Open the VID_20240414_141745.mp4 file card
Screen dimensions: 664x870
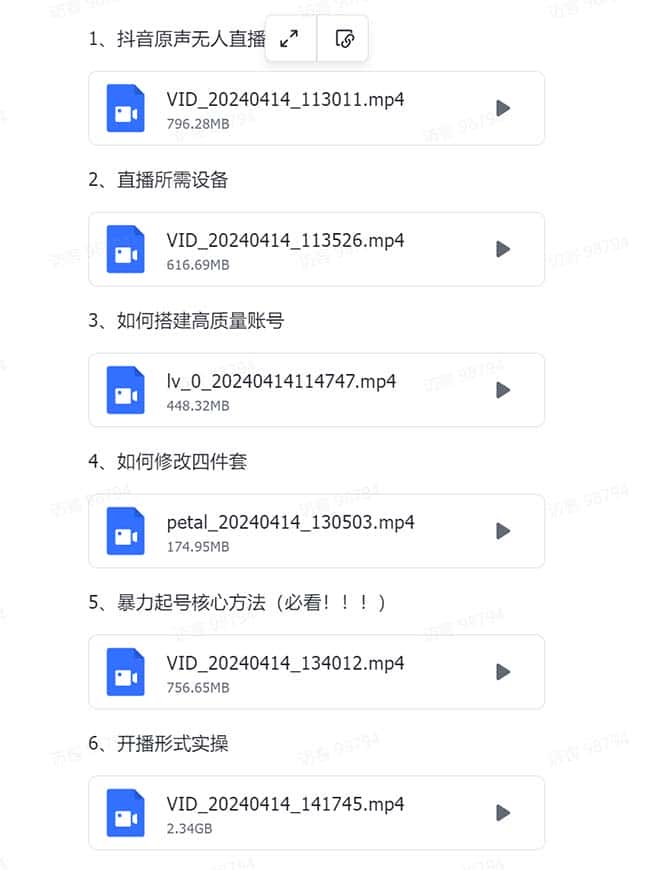coord(285,813)
